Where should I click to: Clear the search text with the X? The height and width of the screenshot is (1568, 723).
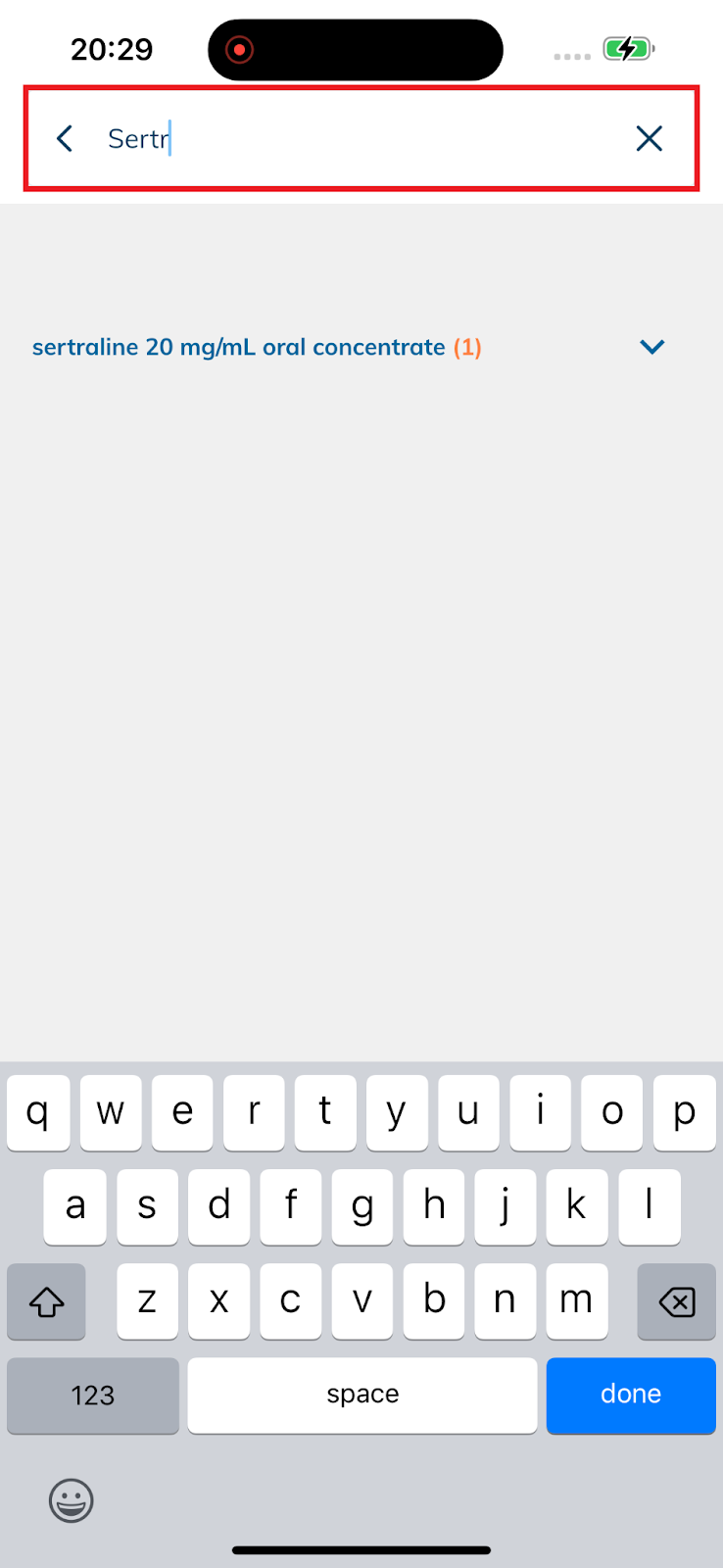650,139
